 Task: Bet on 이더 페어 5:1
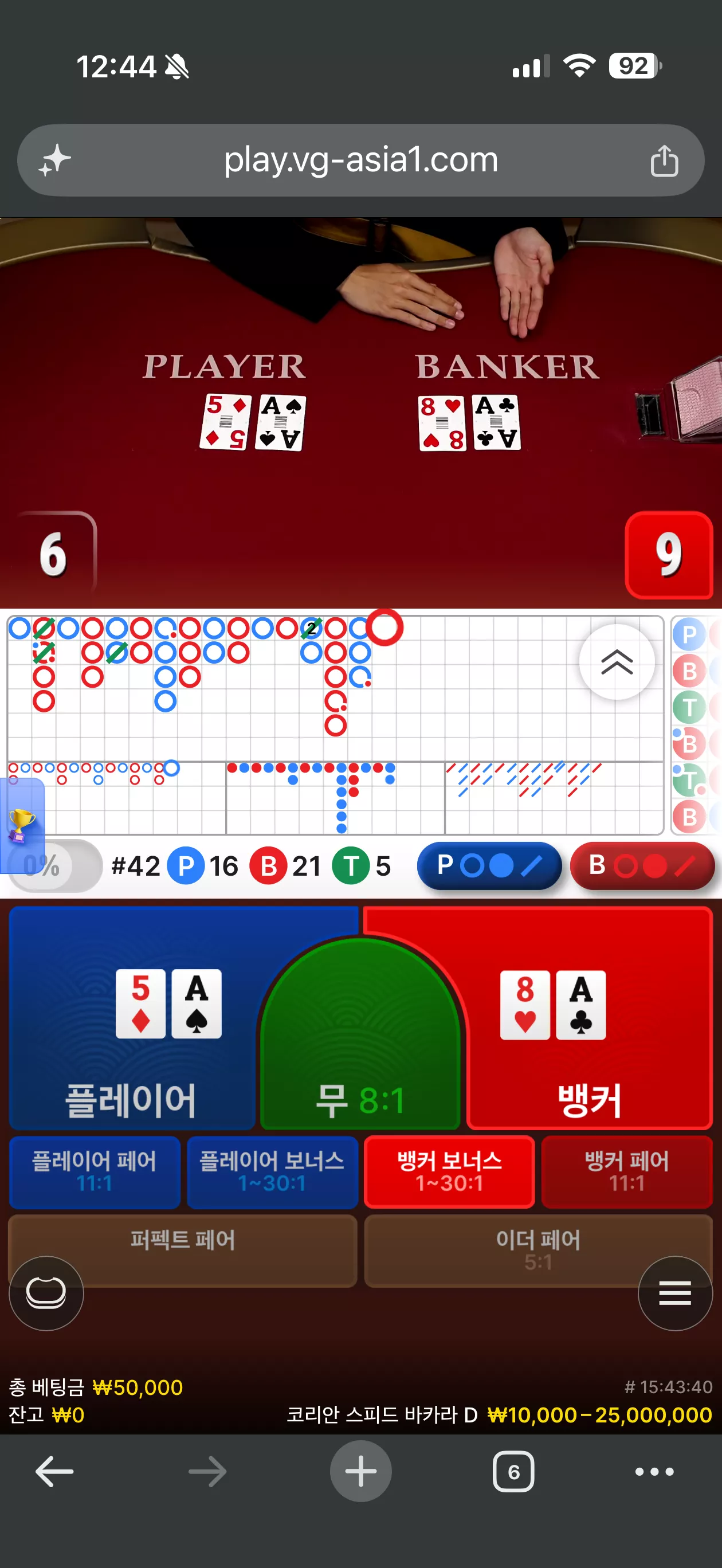(x=538, y=1251)
